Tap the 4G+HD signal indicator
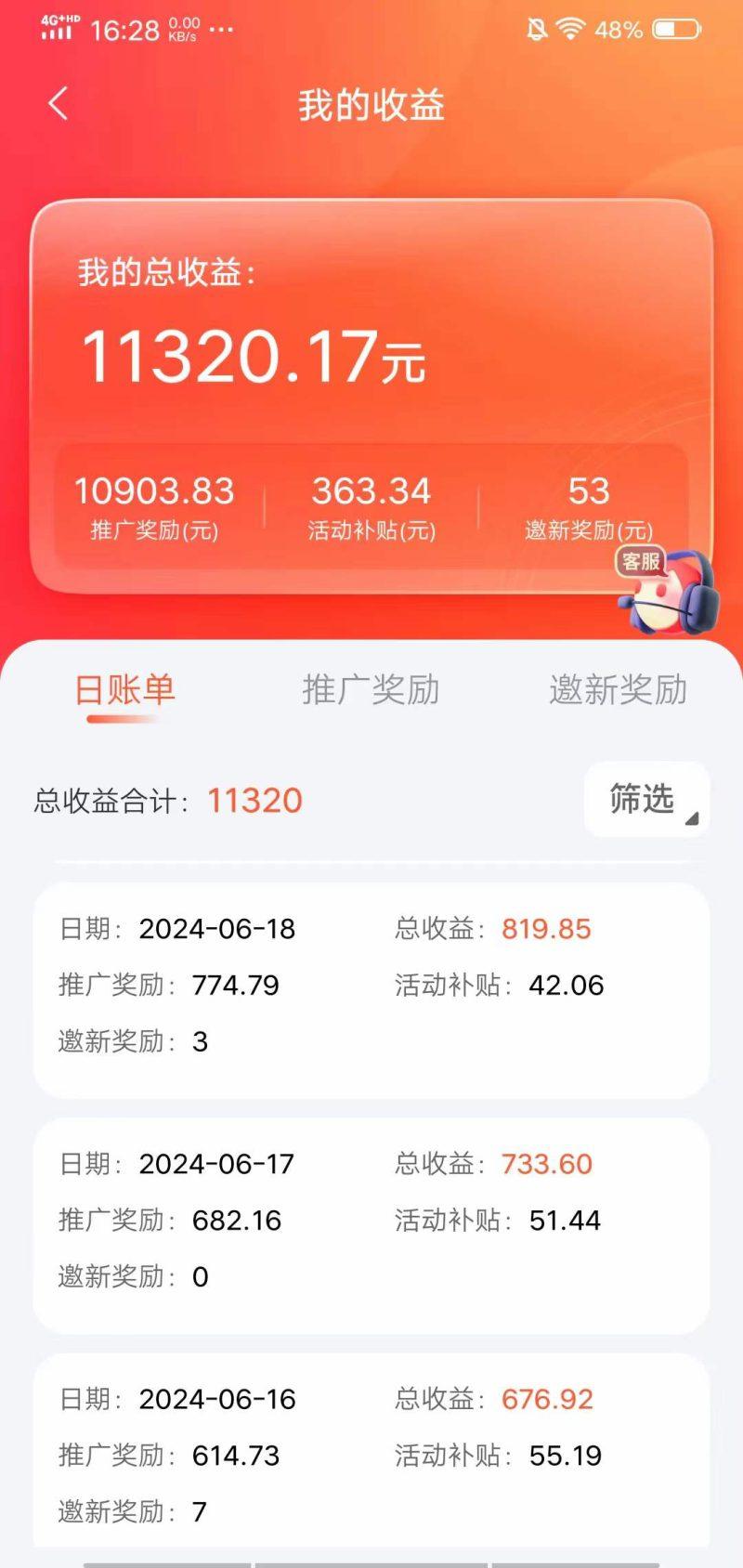Screen dimensions: 743x1568 point(58,28)
